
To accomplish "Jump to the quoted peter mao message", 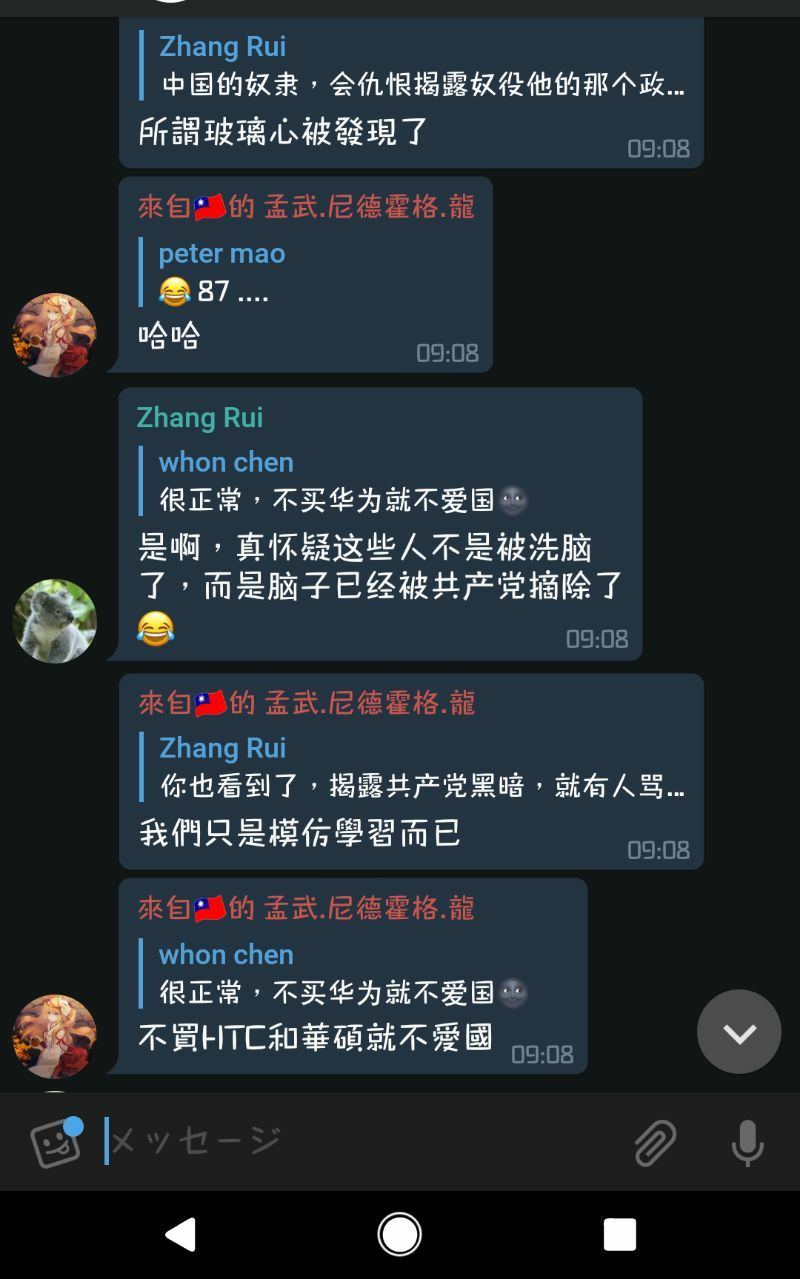I will [300, 272].
